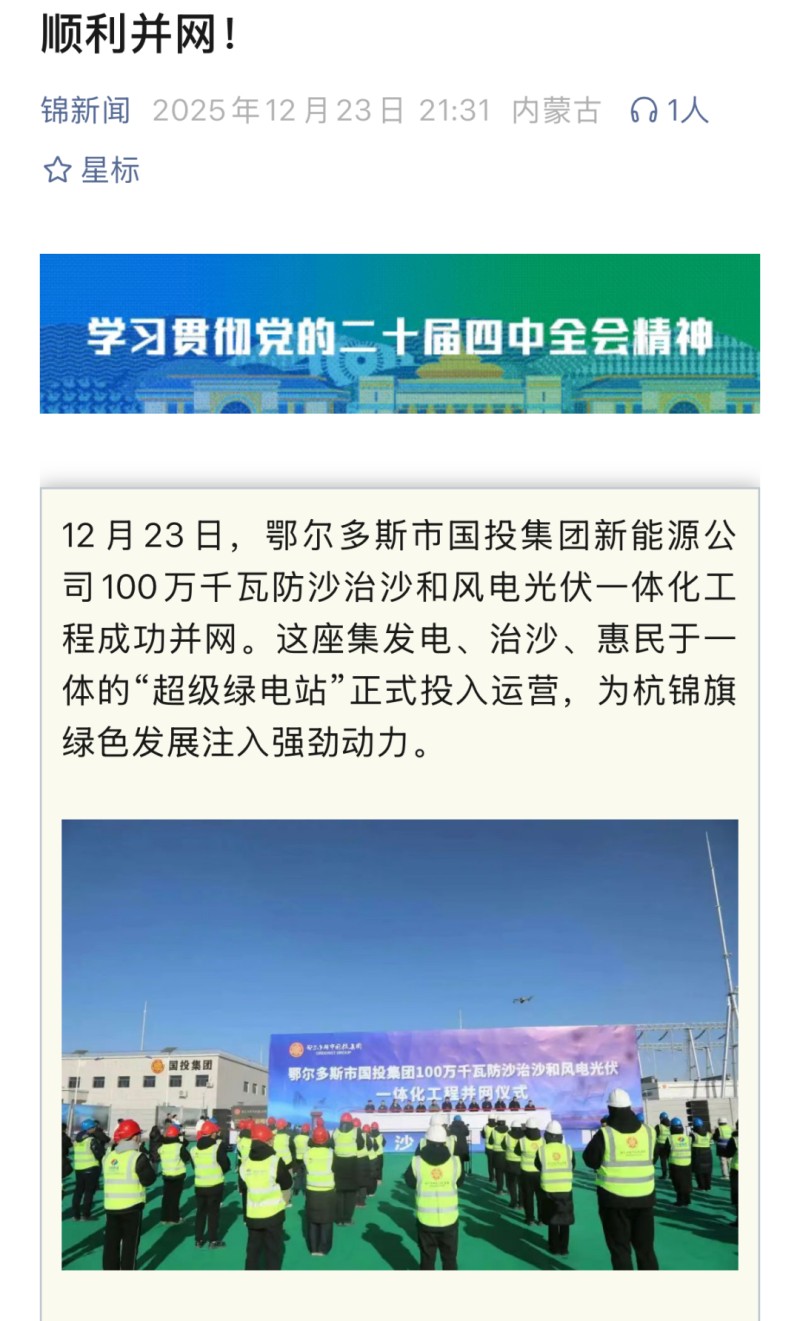View the 1人 listener count
This screenshot has height=1321, width=800.
coord(688,113)
